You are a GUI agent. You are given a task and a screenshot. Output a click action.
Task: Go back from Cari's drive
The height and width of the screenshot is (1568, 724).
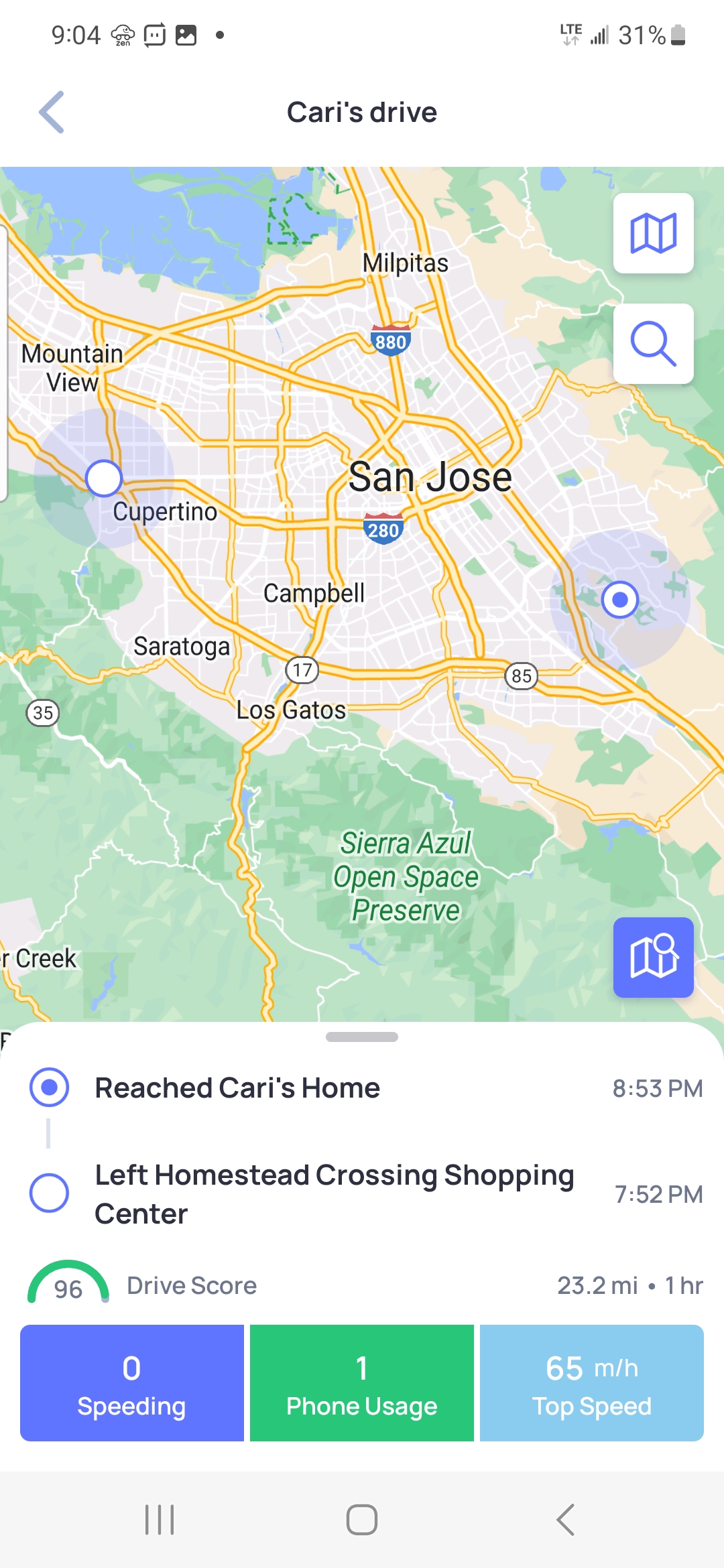pos(52,112)
